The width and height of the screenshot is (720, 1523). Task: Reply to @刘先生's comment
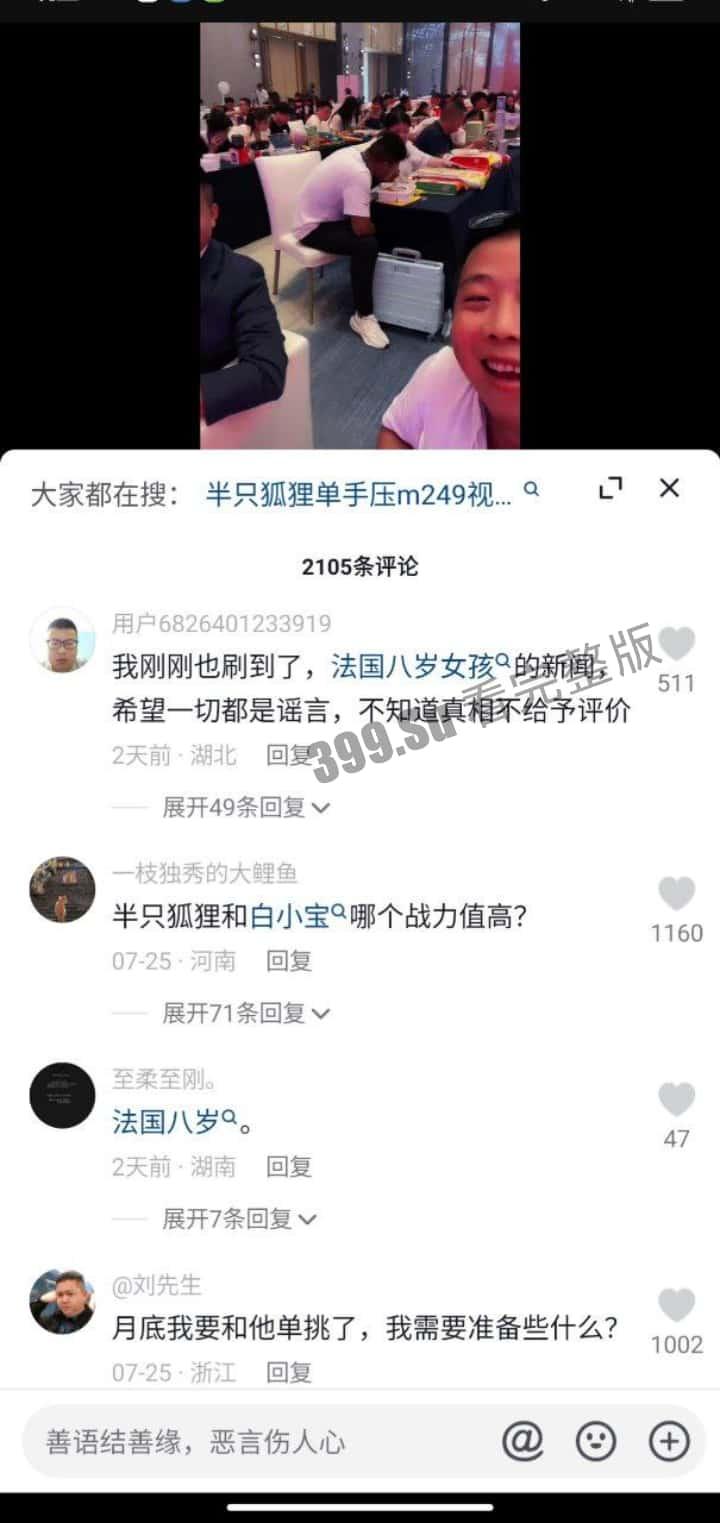click(x=288, y=1373)
